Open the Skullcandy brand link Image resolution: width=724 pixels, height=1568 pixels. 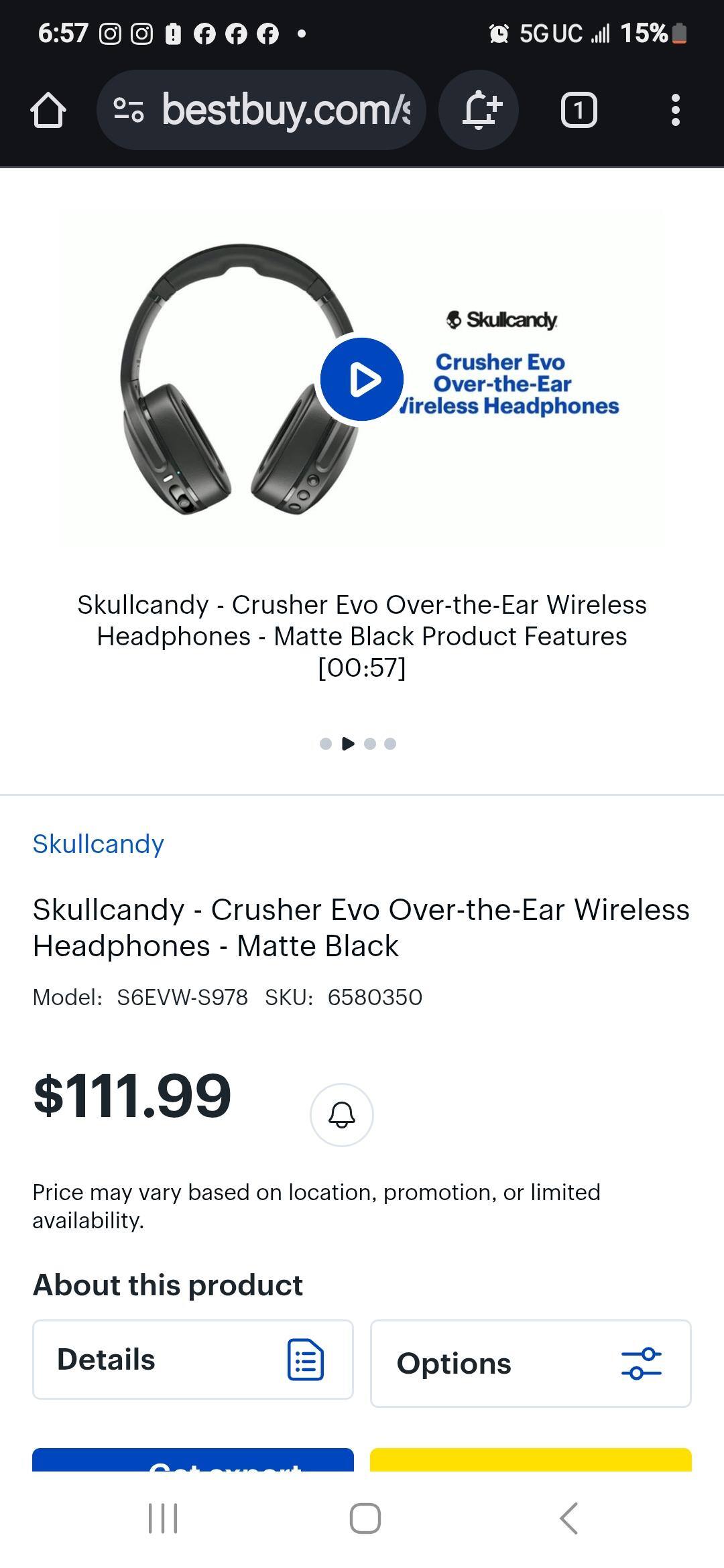[x=97, y=844]
